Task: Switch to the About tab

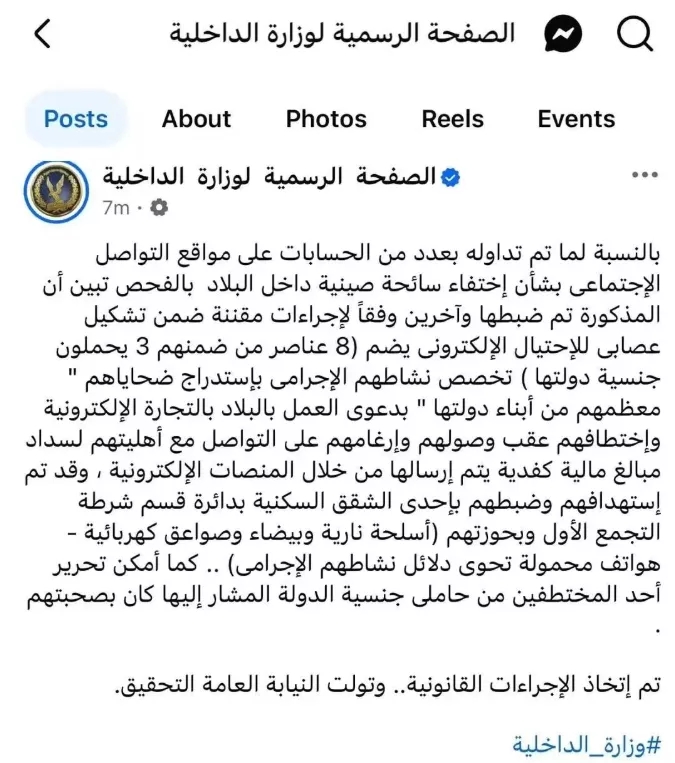Action: (x=197, y=119)
